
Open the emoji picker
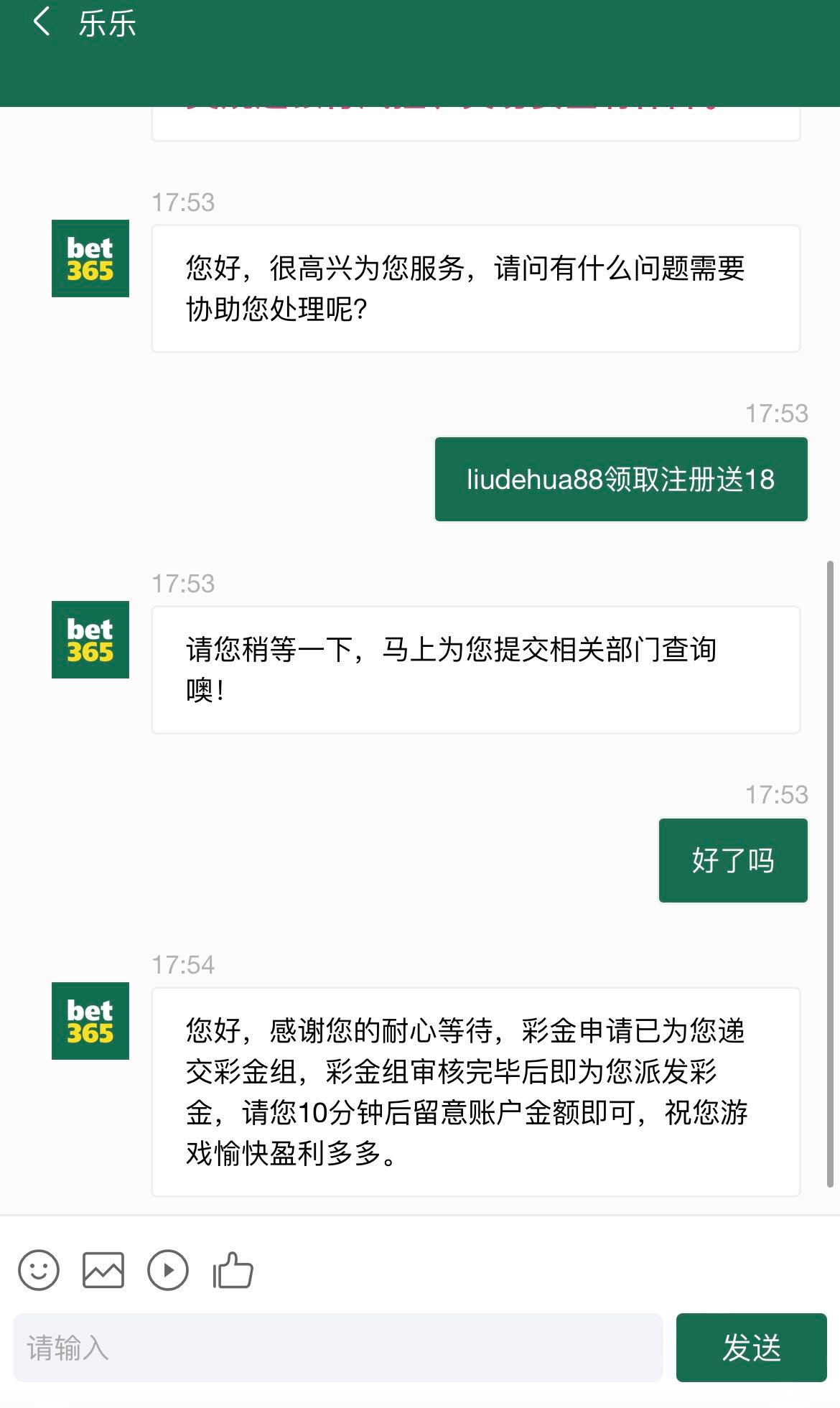pos(39,1270)
